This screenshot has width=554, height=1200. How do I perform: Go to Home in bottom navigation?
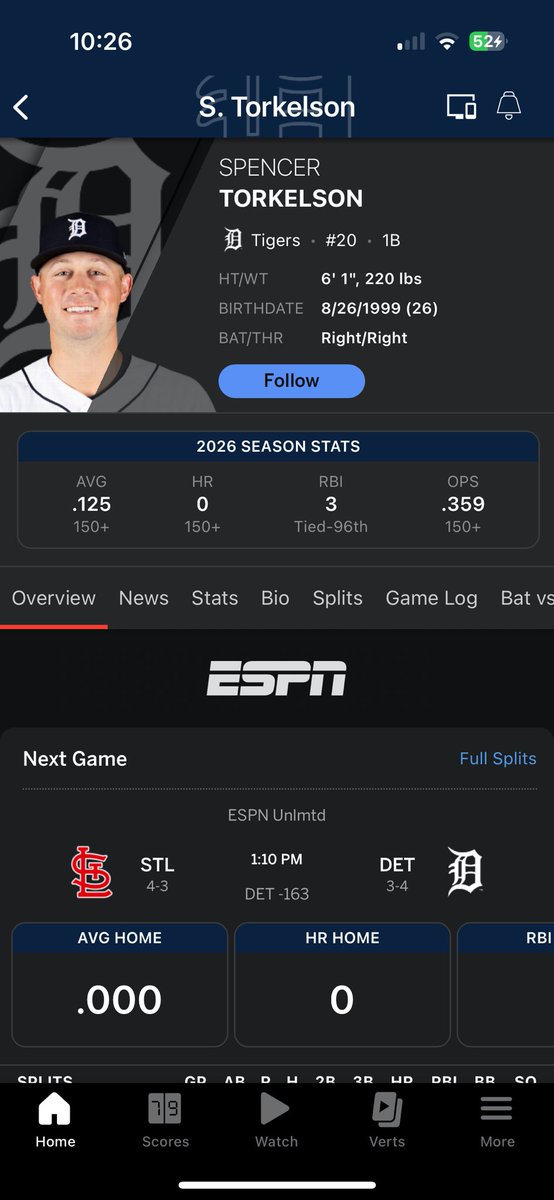55,1120
